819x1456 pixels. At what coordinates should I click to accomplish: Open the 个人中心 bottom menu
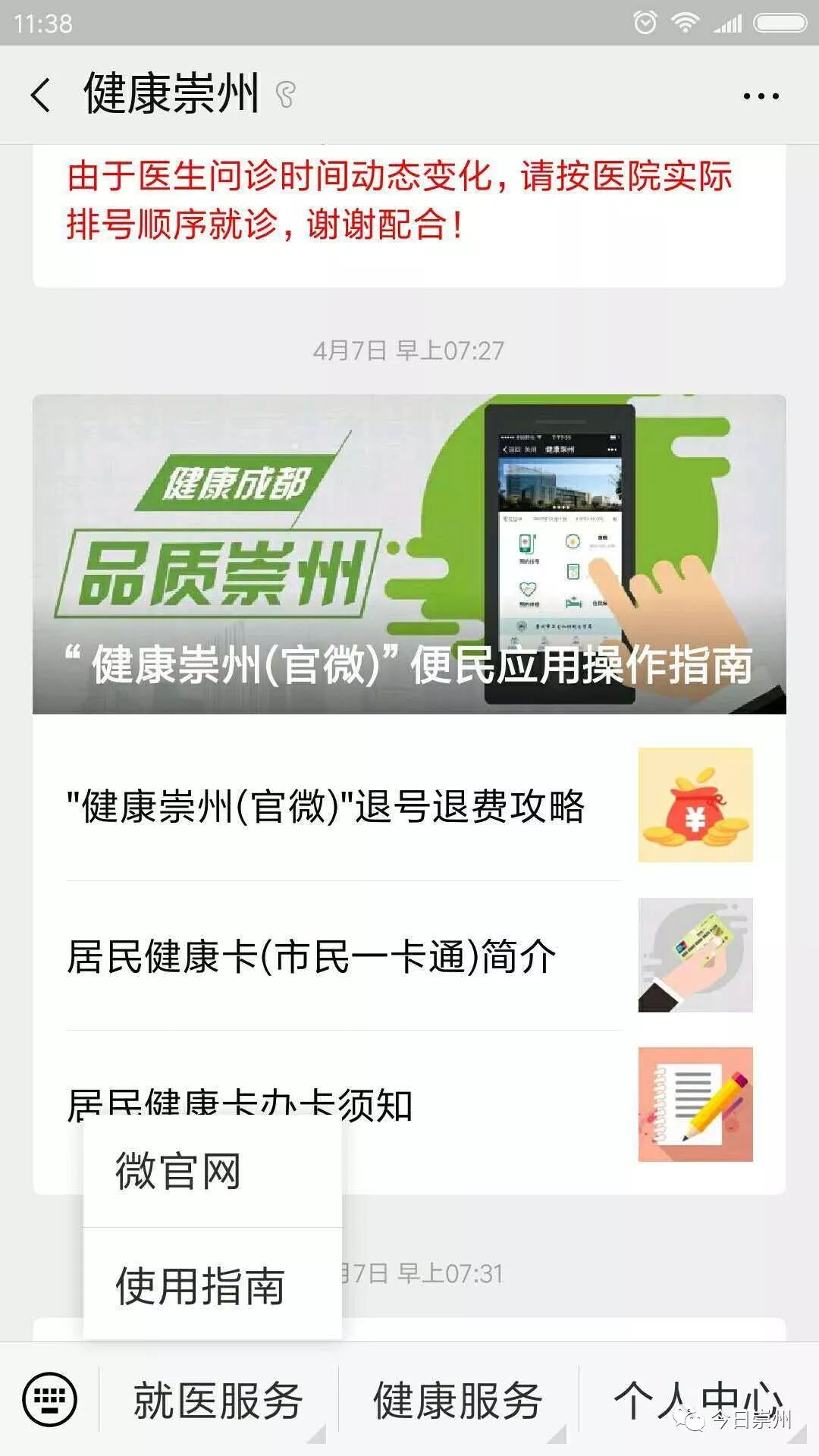pos(698,1400)
